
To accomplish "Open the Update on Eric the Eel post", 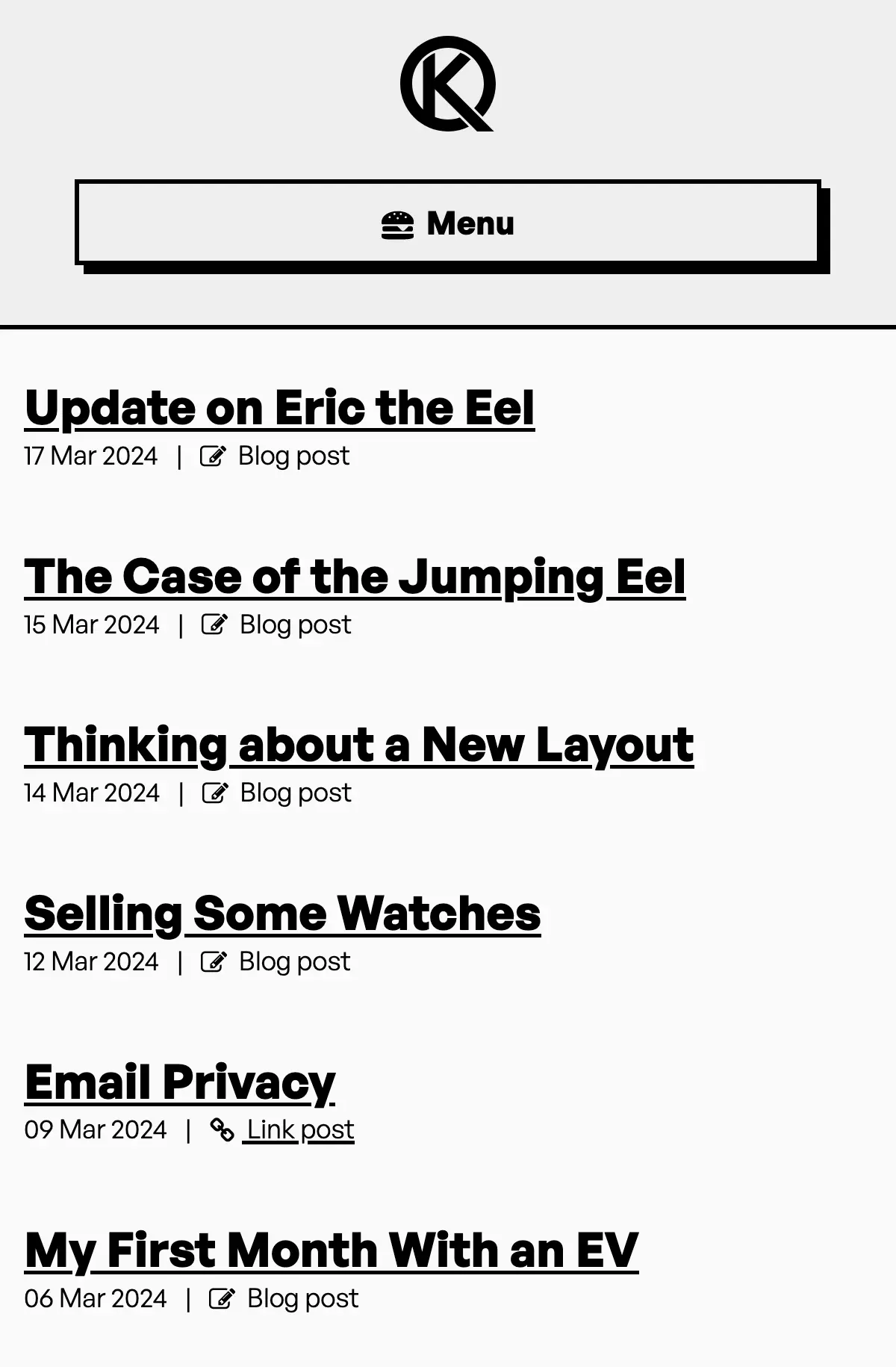I will tap(279, 406).
